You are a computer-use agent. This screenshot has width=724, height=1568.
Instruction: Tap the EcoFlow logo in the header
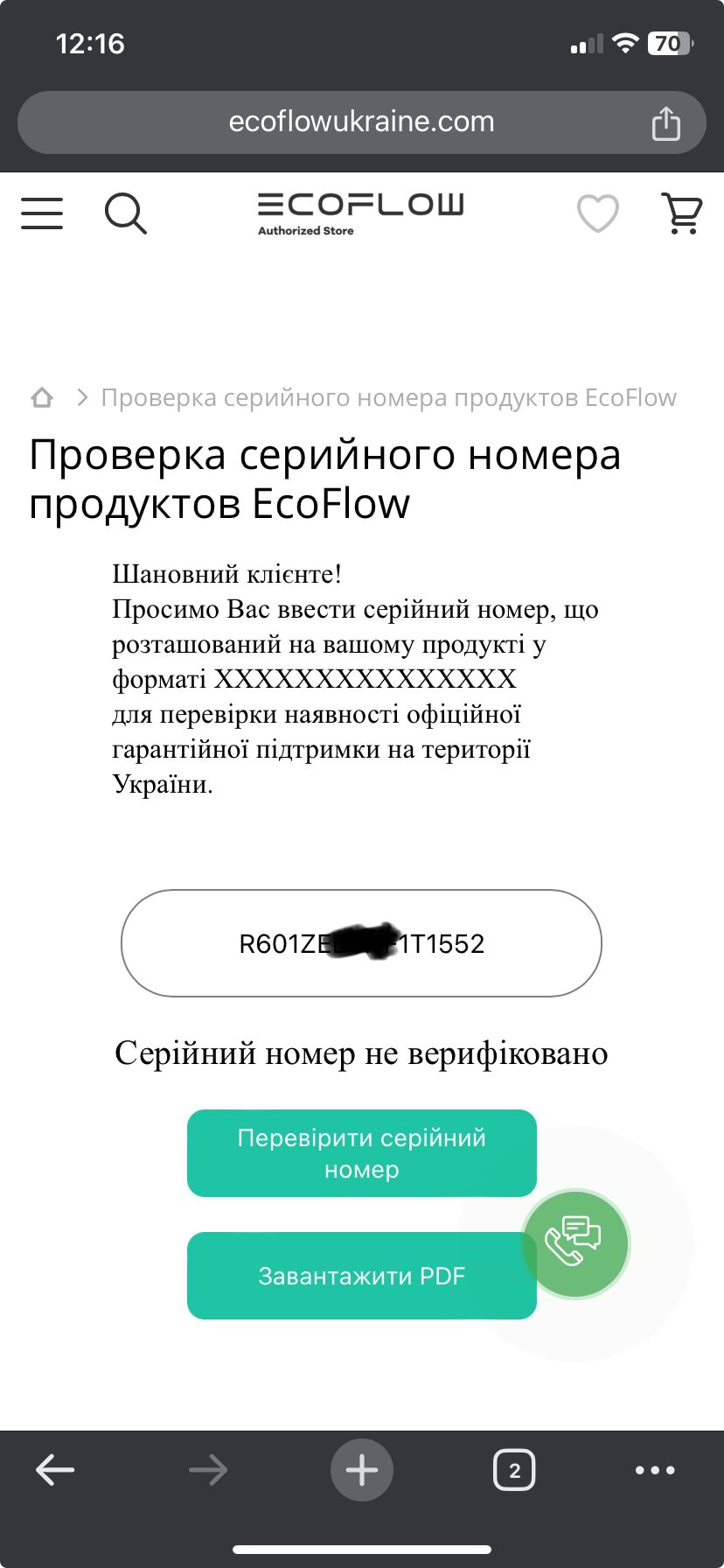point(360,213)
